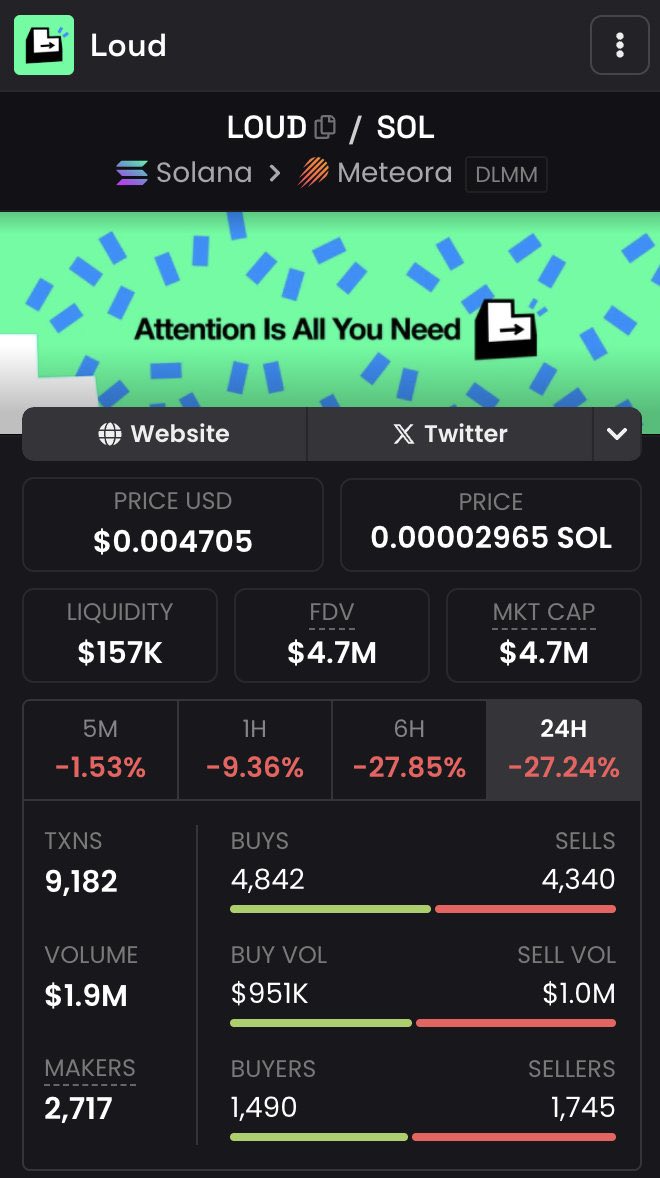Open the three-dot overflow menu
This screenshot has height=1178, width=660.
(619, 45)
